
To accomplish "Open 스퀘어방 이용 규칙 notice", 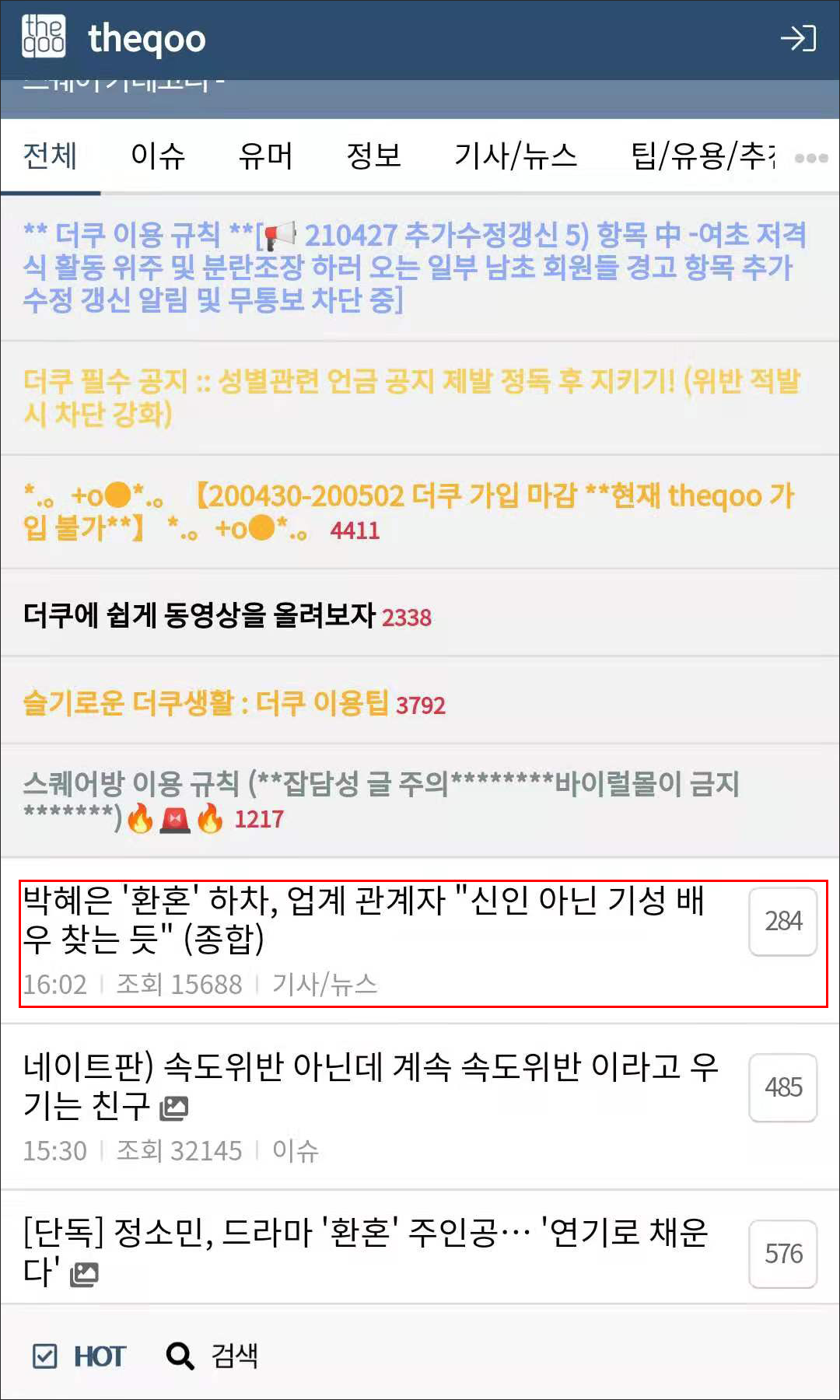I will click(381, 799).
